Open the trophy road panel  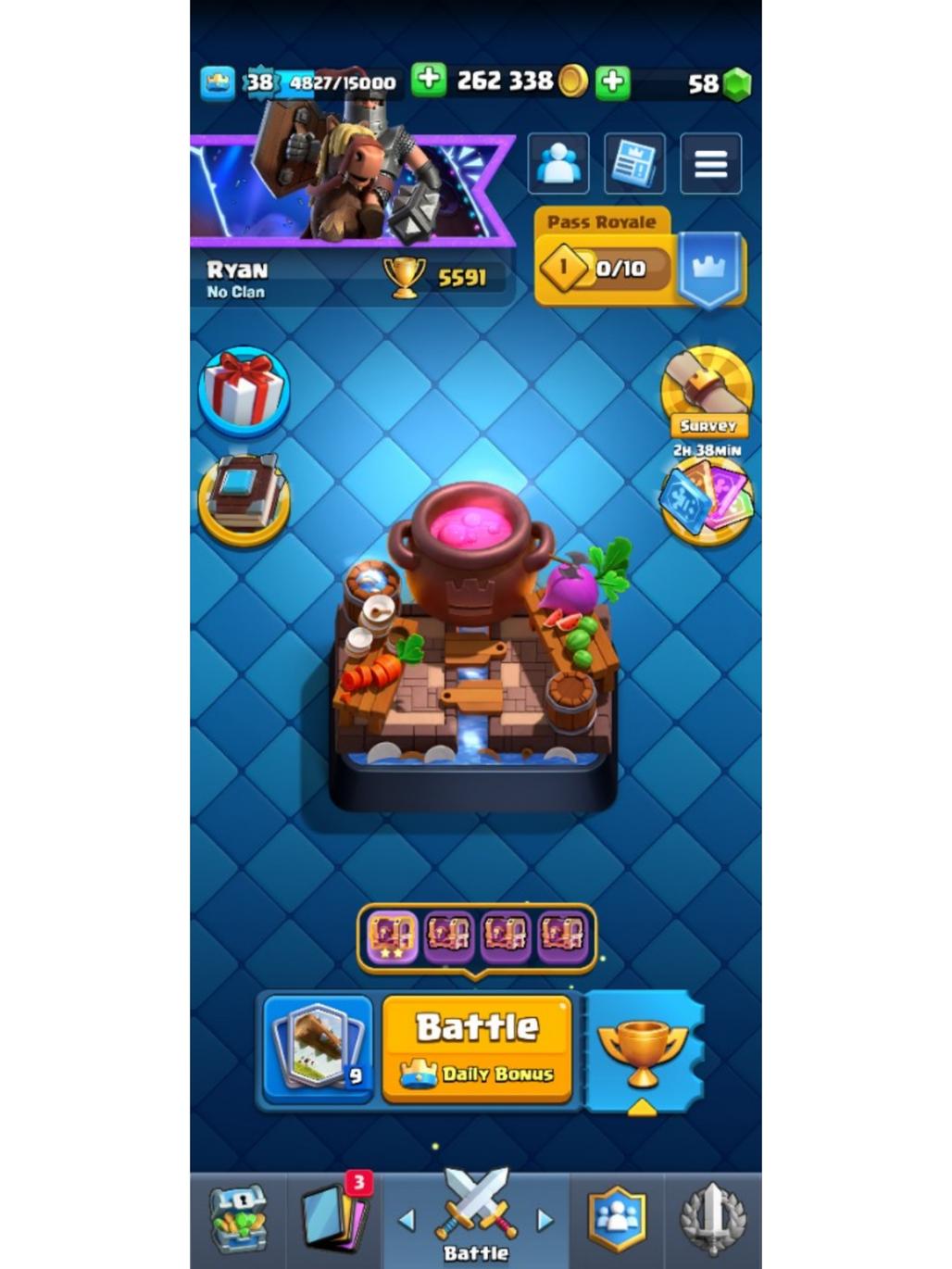tap(644, 1048)
